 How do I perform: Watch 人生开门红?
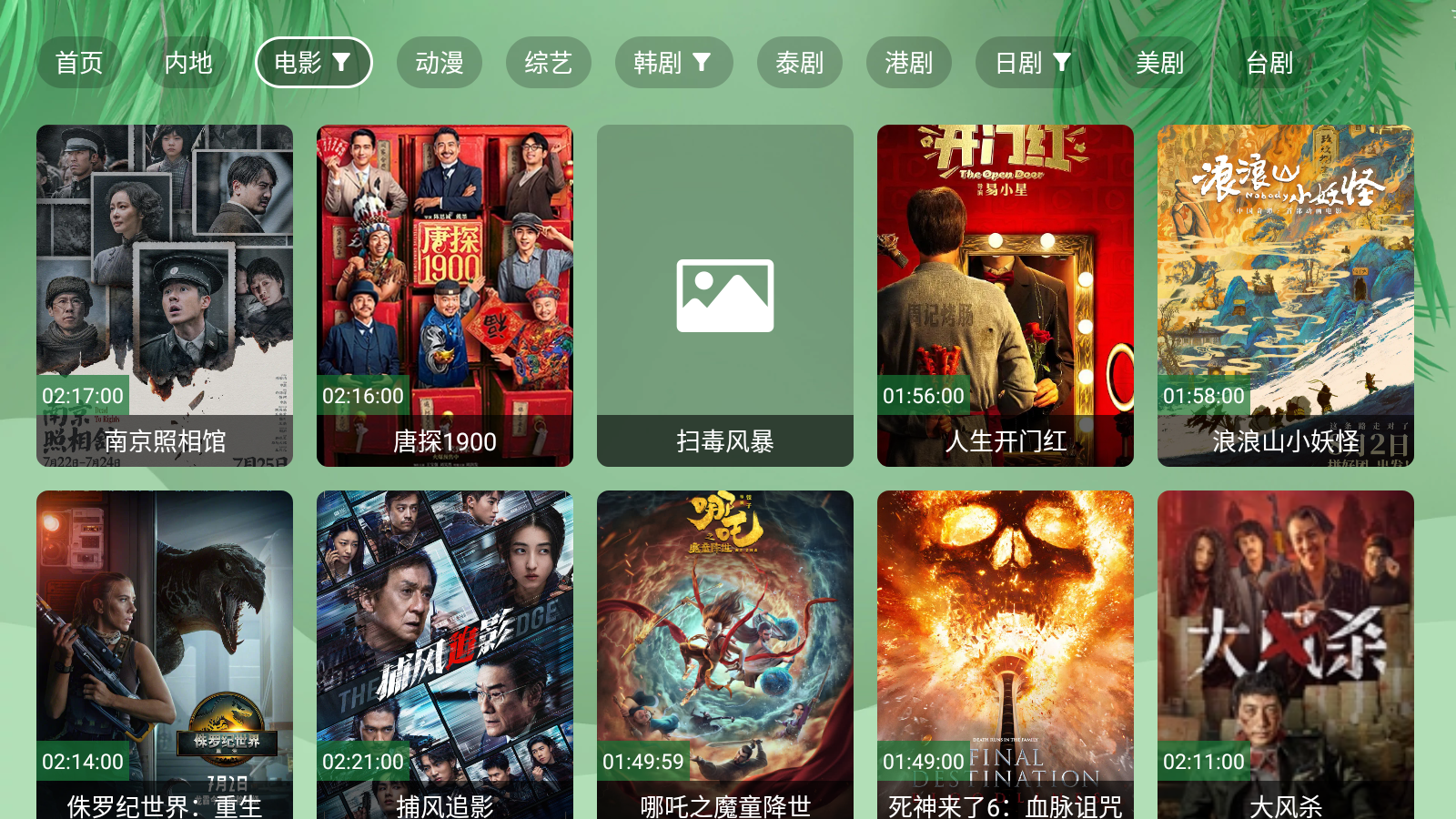point(1006,295)
